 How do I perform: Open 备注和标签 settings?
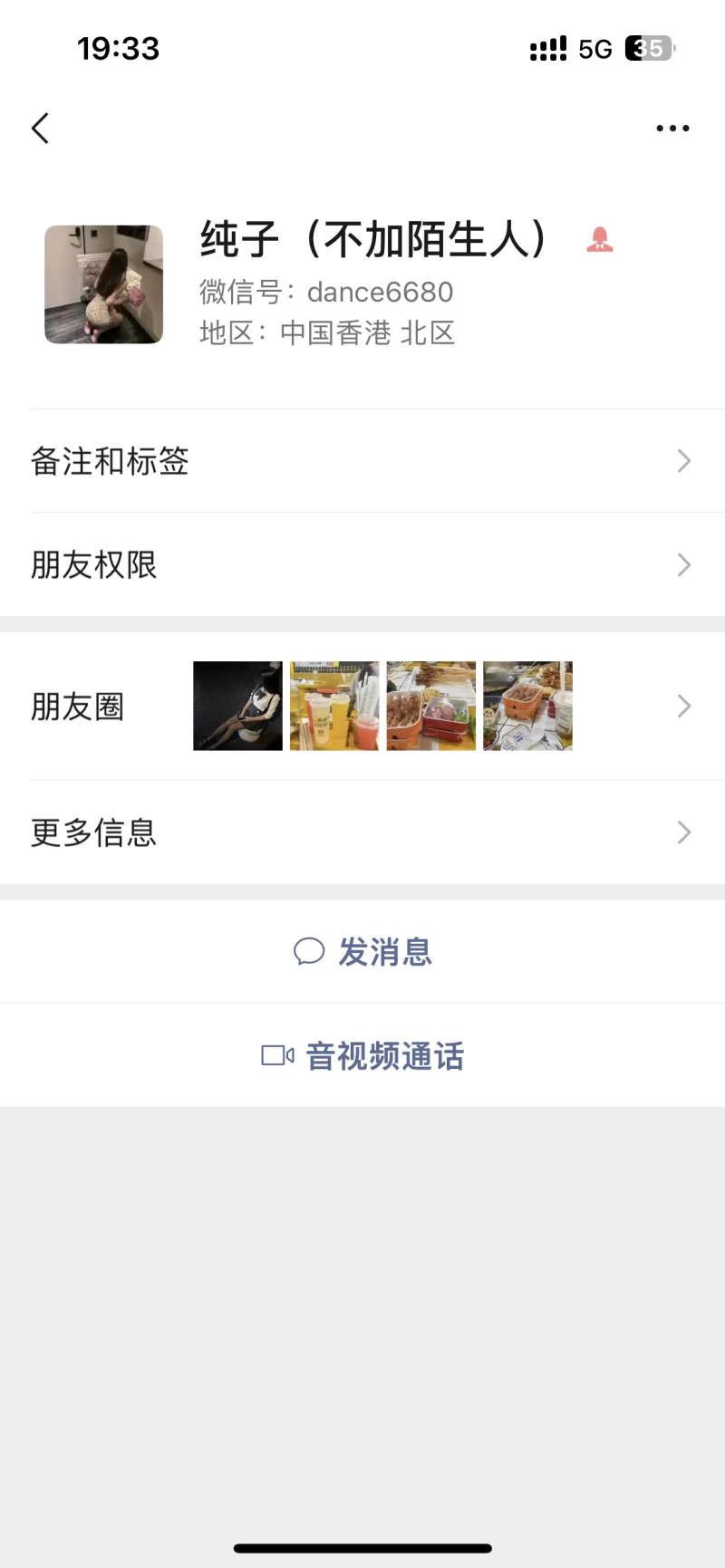click(362, 461)
